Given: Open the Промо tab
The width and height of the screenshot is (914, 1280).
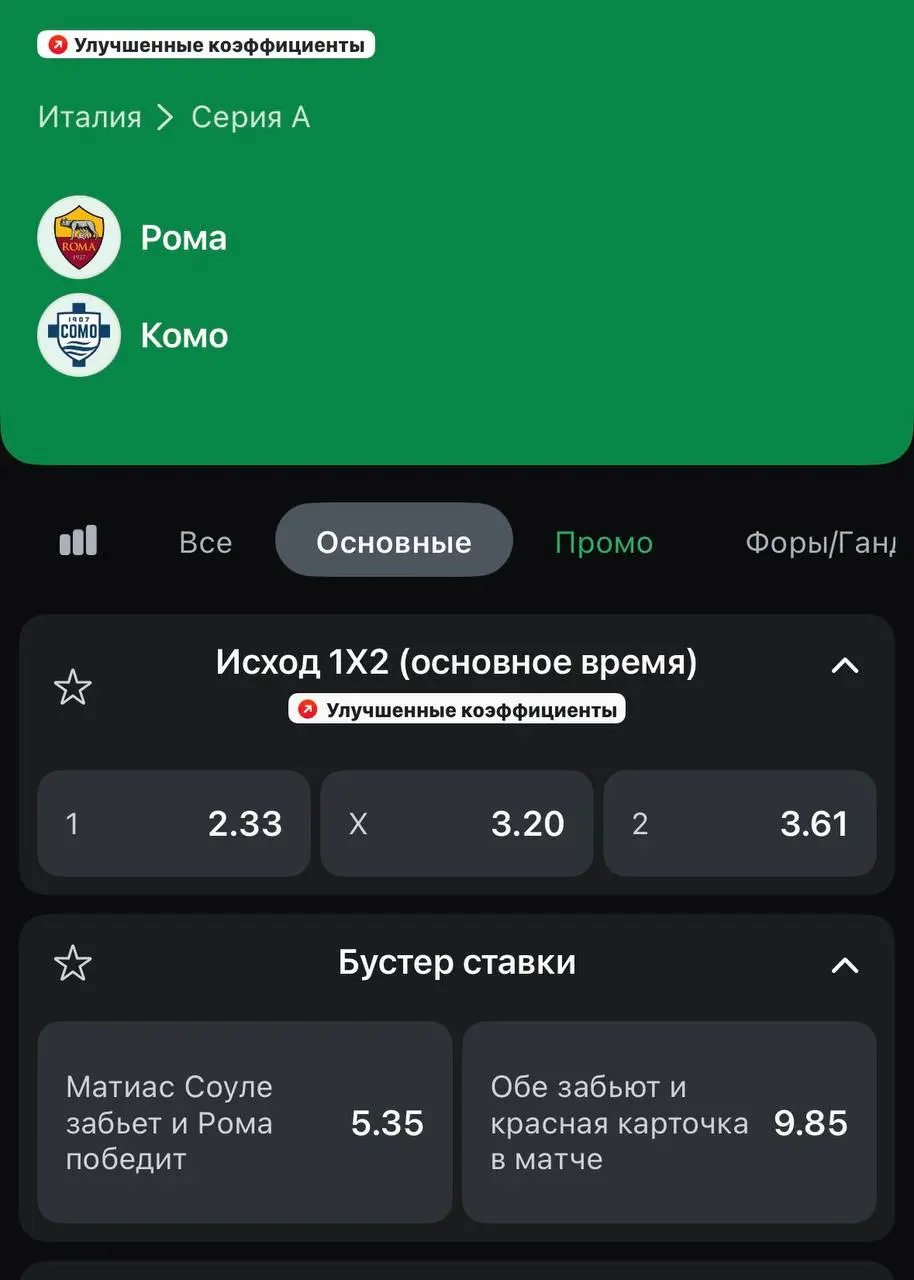Looking at the screenshot, I should (604, 540).
